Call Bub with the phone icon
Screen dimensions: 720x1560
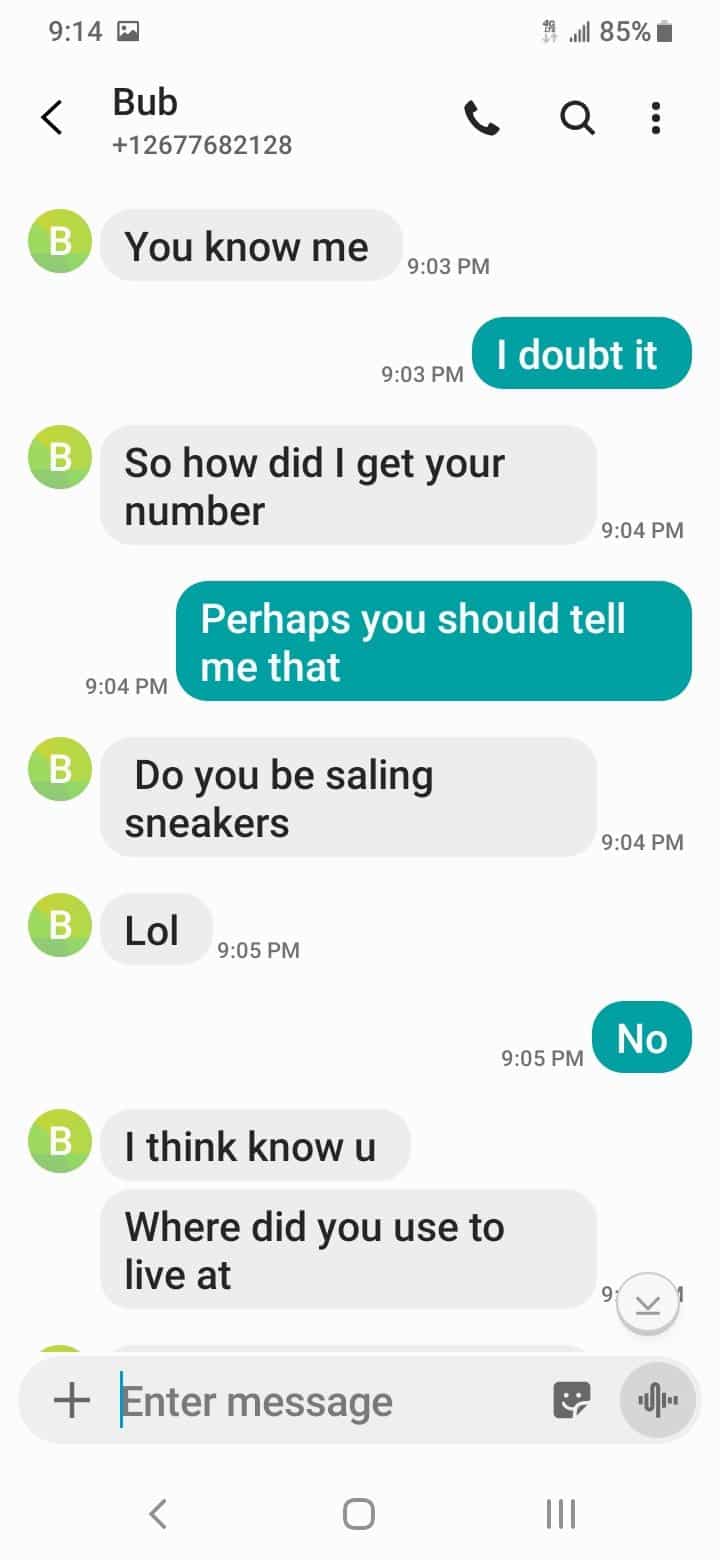pyautogui.click(x=481, y=119)
